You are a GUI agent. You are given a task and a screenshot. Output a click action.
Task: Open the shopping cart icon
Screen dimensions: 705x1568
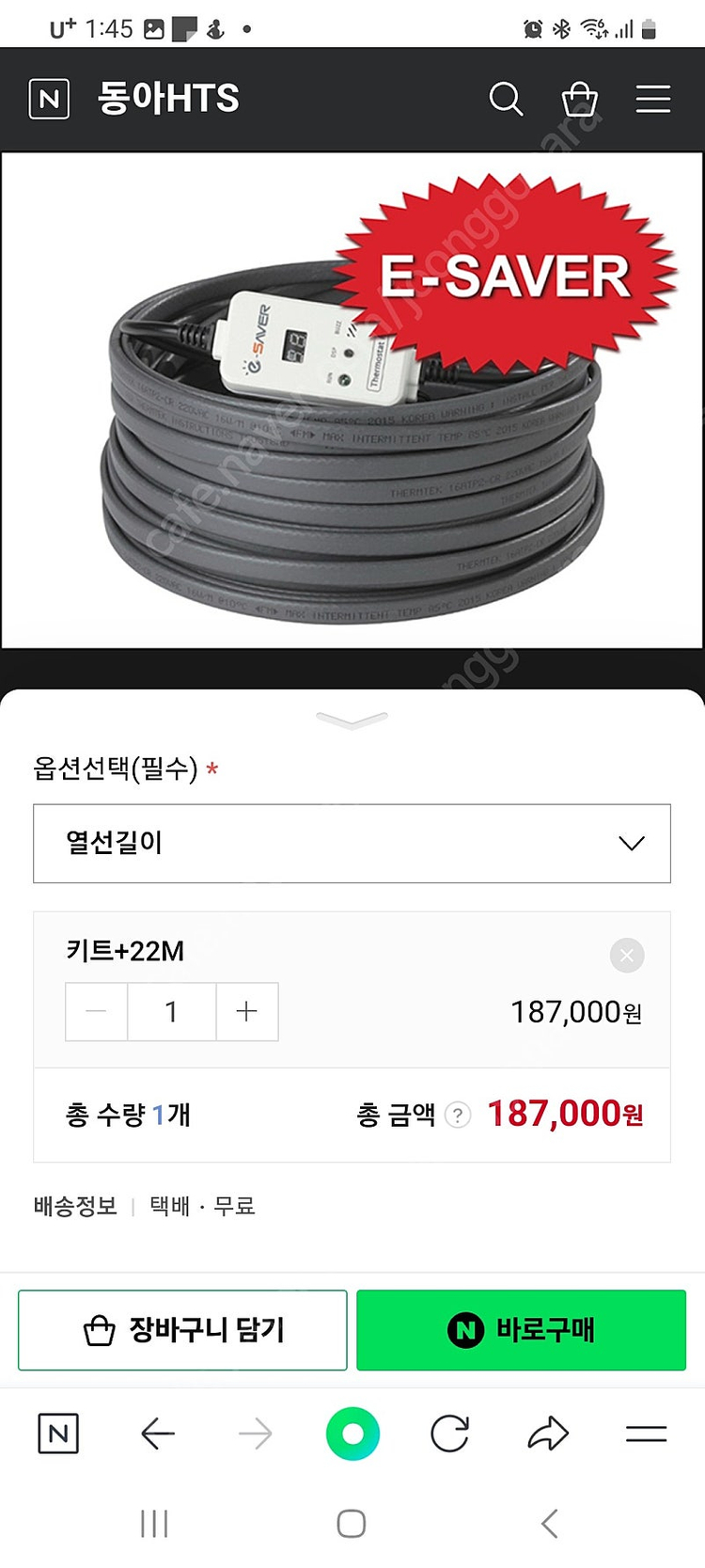[580, 98]
